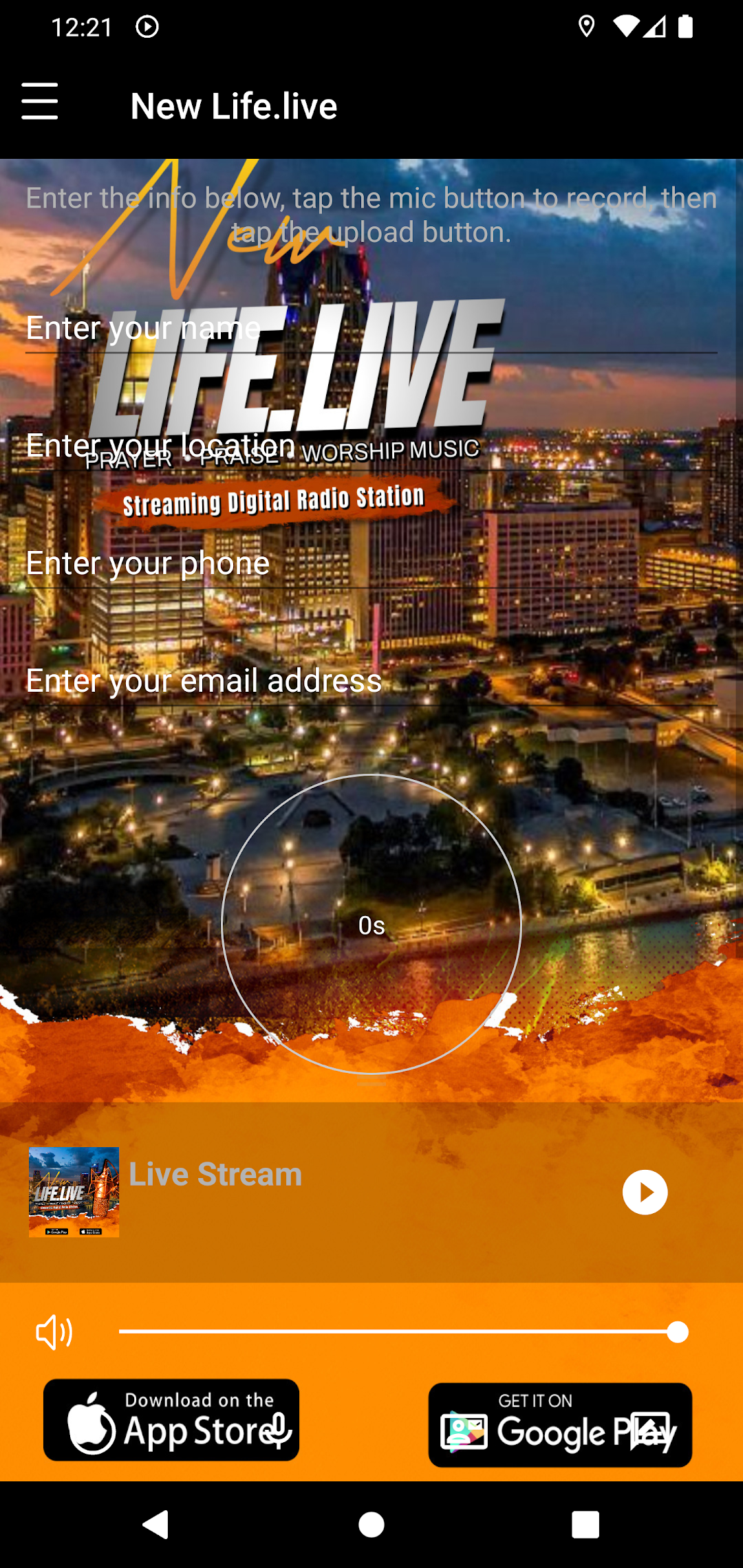The width and height of the screenshot is (743, 1568).
Task: Mute audio with the speaker icon
Action: pos(54,1333)
